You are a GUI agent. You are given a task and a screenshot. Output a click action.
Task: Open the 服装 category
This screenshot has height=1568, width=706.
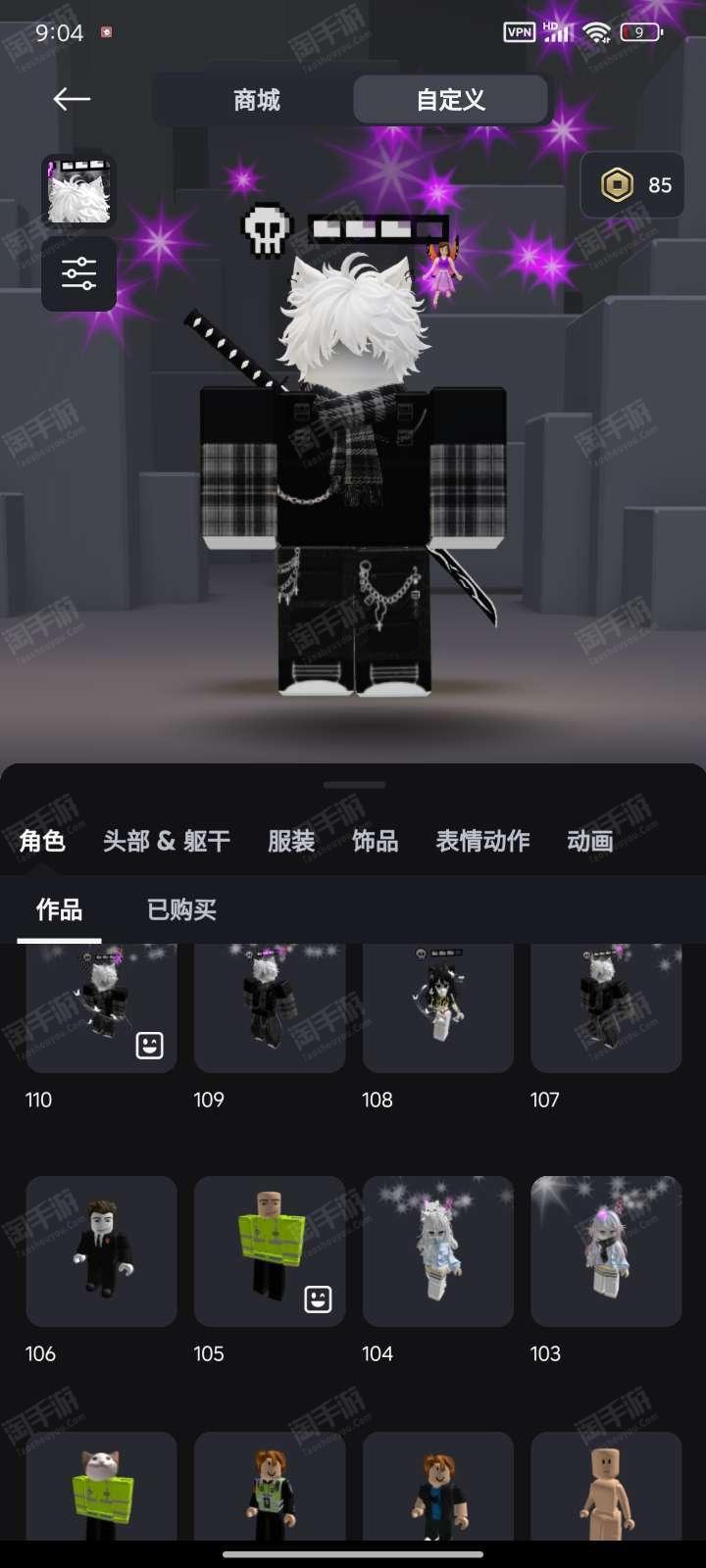tap(291, 841)
